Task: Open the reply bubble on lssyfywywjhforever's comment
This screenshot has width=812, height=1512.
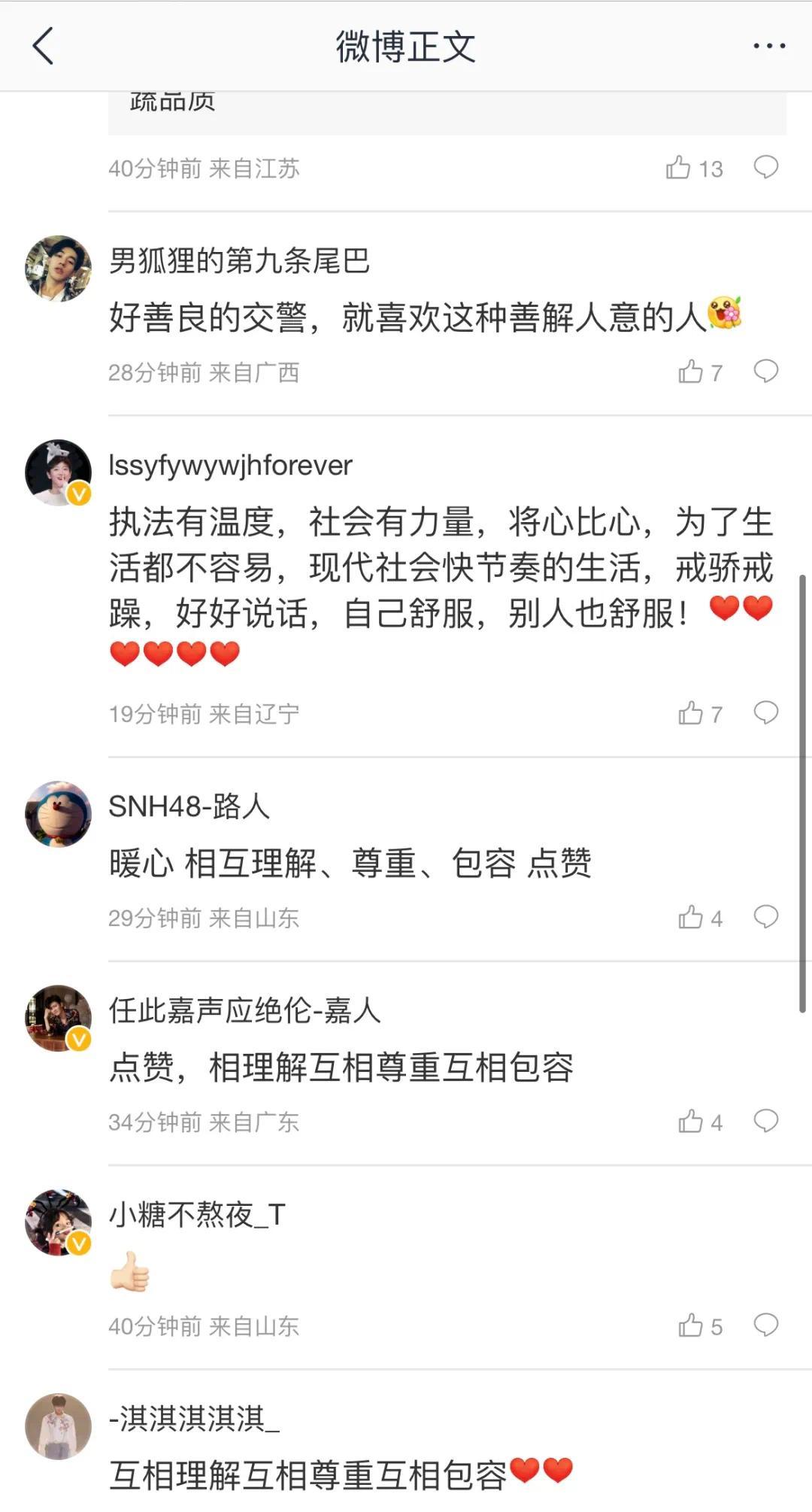Action: (x=766, y=714)
